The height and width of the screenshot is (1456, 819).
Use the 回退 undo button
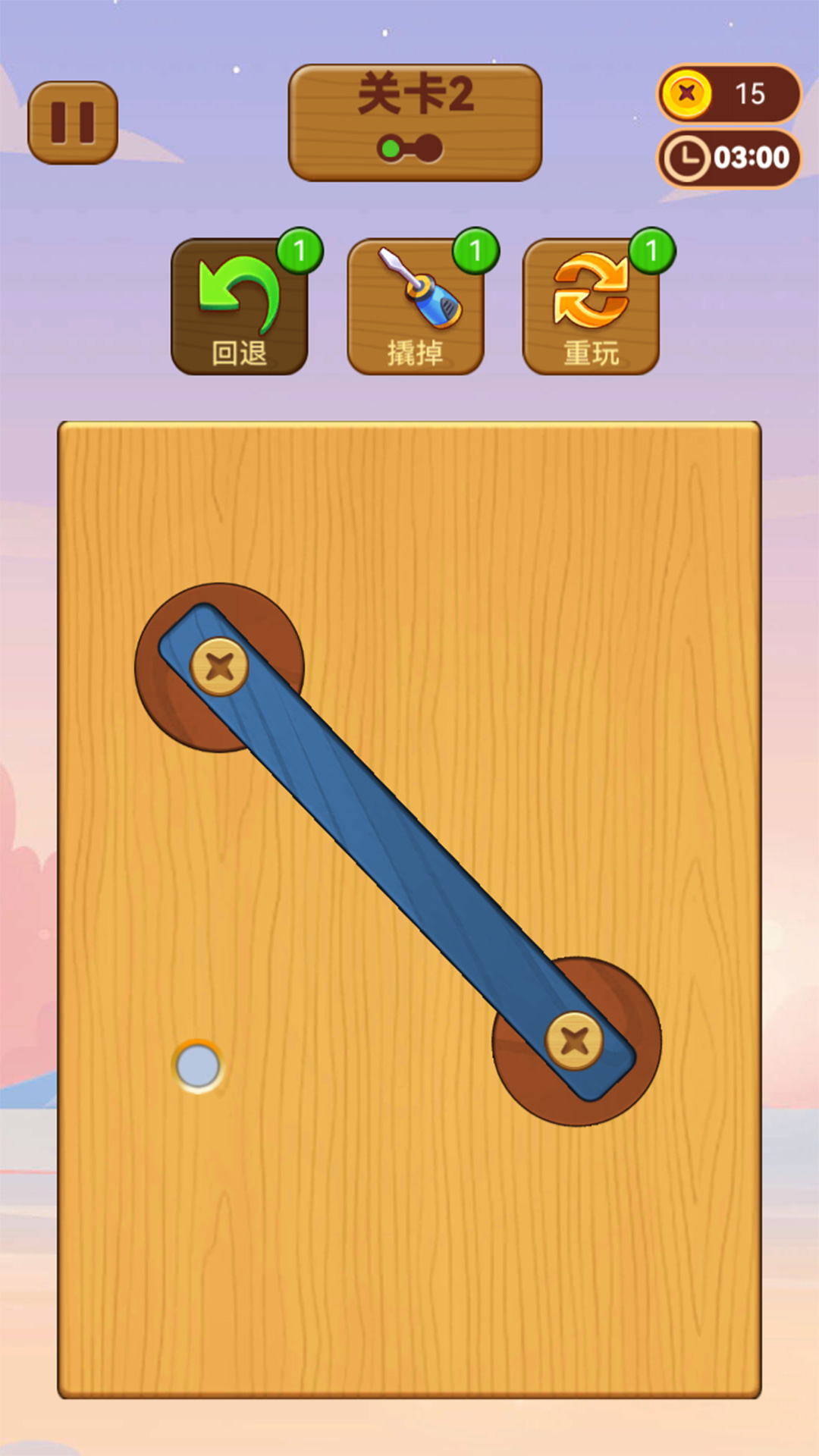coord(240,306)
